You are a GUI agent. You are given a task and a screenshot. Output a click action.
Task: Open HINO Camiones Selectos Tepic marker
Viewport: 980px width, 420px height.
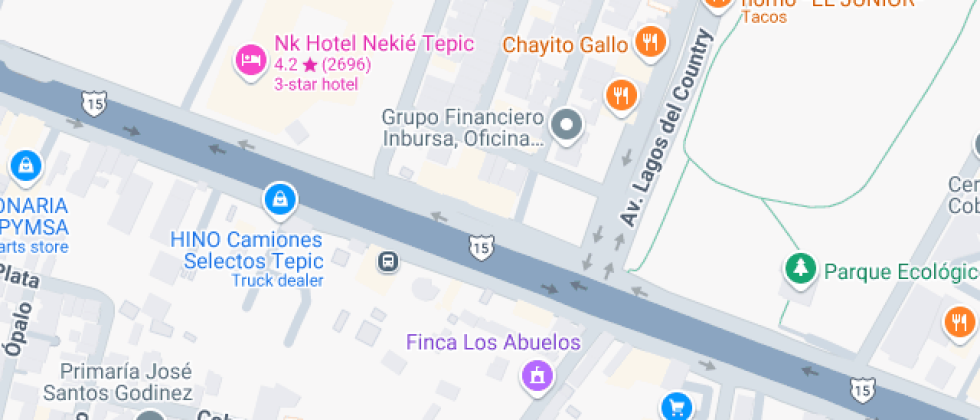(x=281, y=200)
